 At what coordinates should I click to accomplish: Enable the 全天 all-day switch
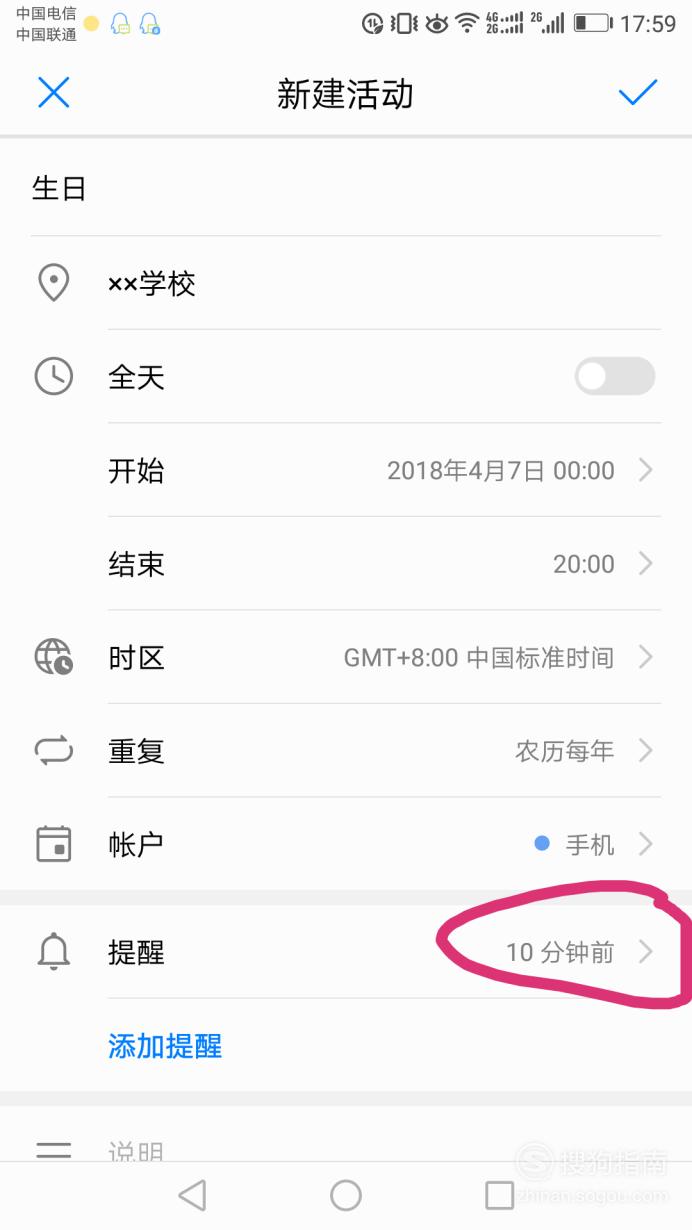click(x=614, y=377)
